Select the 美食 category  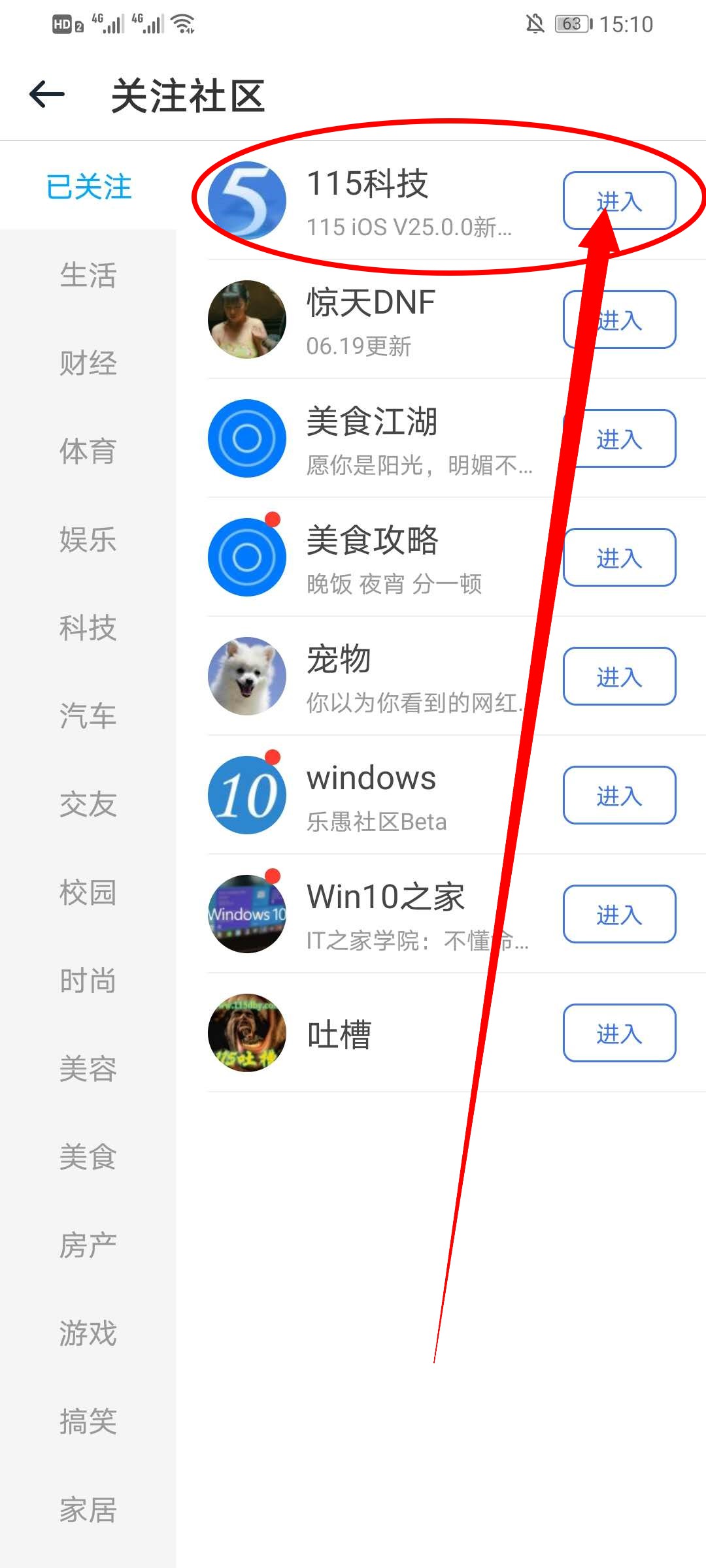pyautogui.click(x=88, y=1157)
